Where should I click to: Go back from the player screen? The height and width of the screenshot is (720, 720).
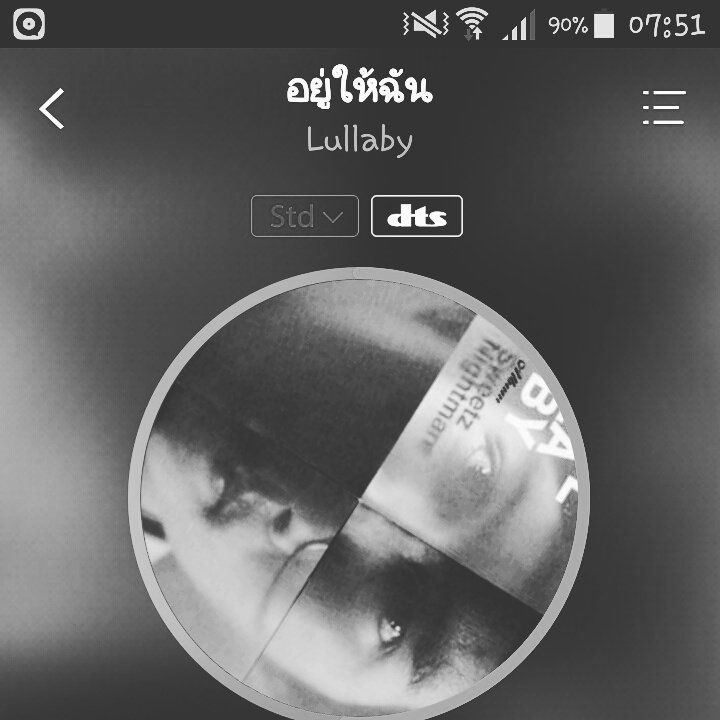pyautogui.click(x=52, y=108)
